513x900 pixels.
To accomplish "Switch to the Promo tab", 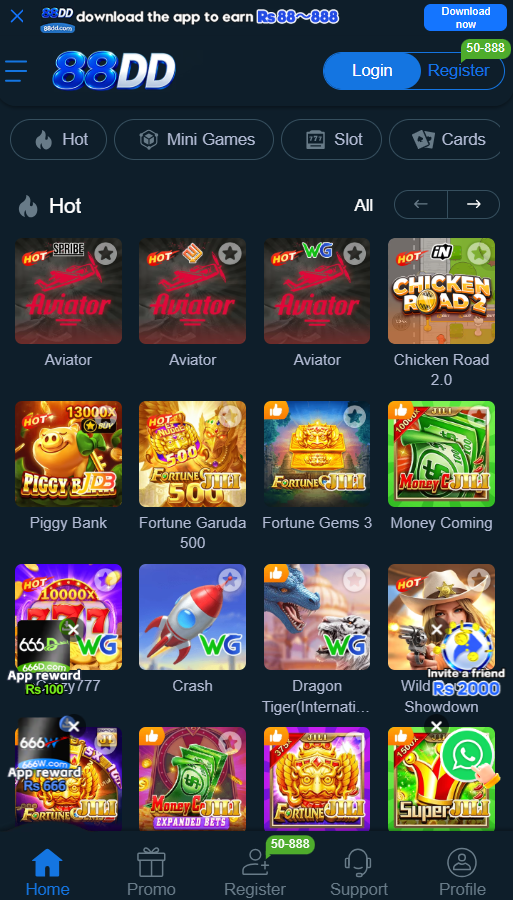I will 151,872.
